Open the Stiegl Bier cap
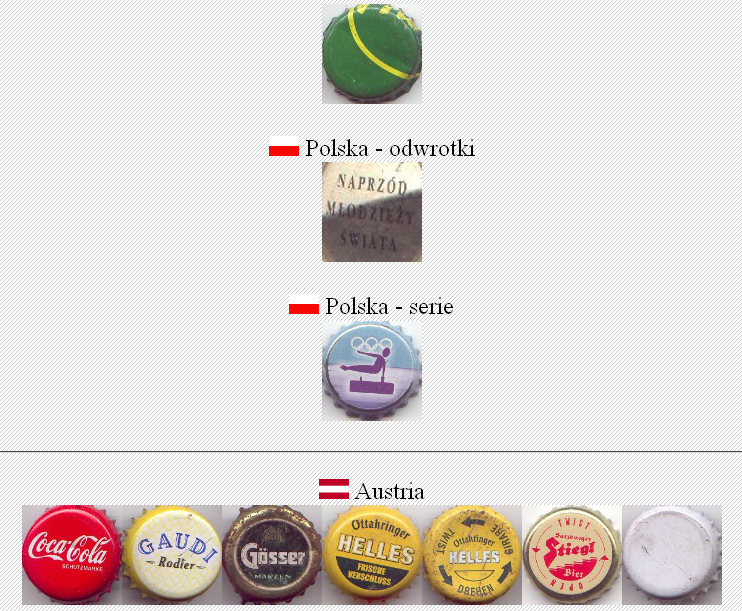Screen dimensions: 742x611 tap(572, 554)
